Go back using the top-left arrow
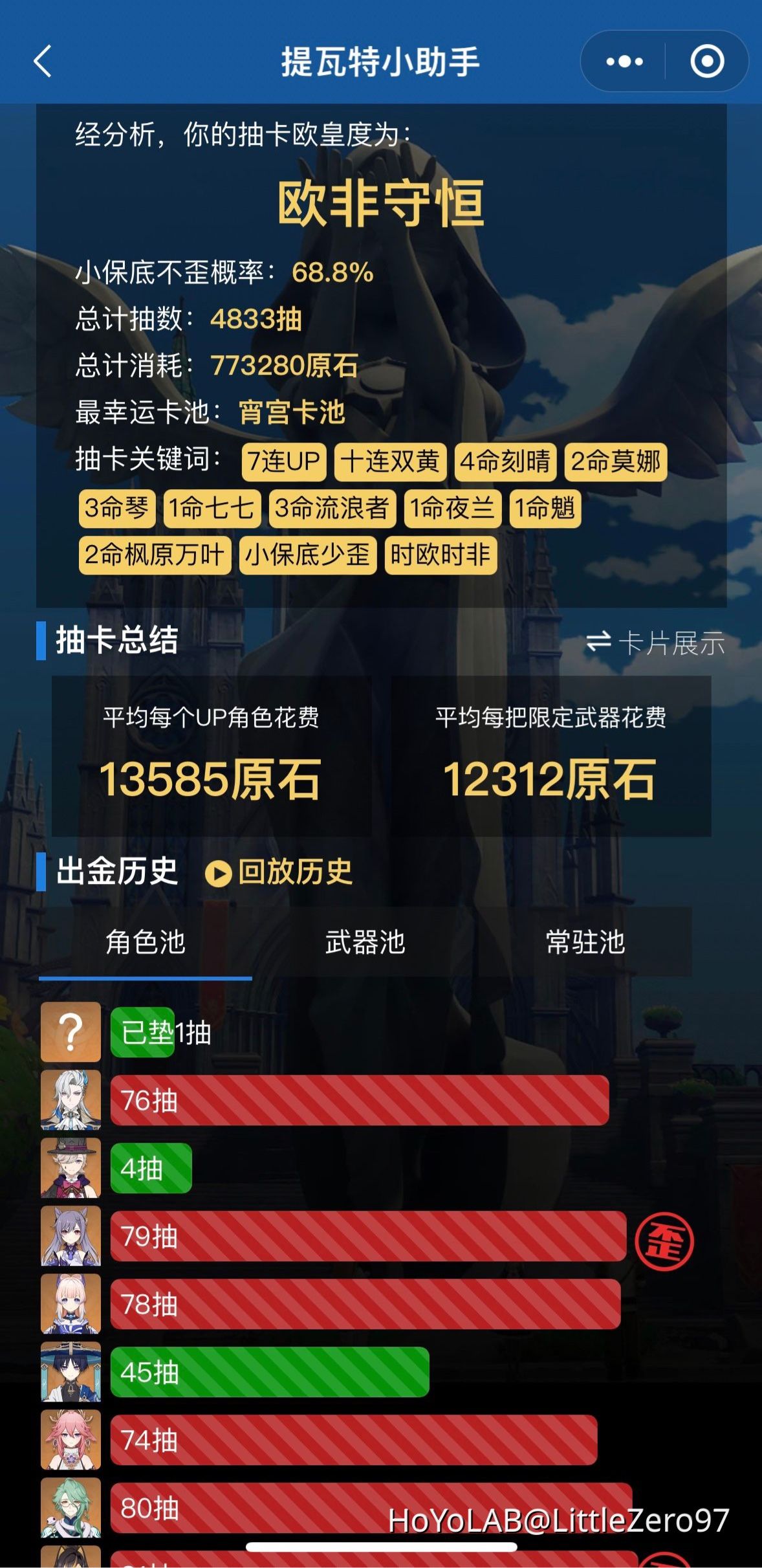This screenshot has height=1568, width=762. (x=43, y=62)
